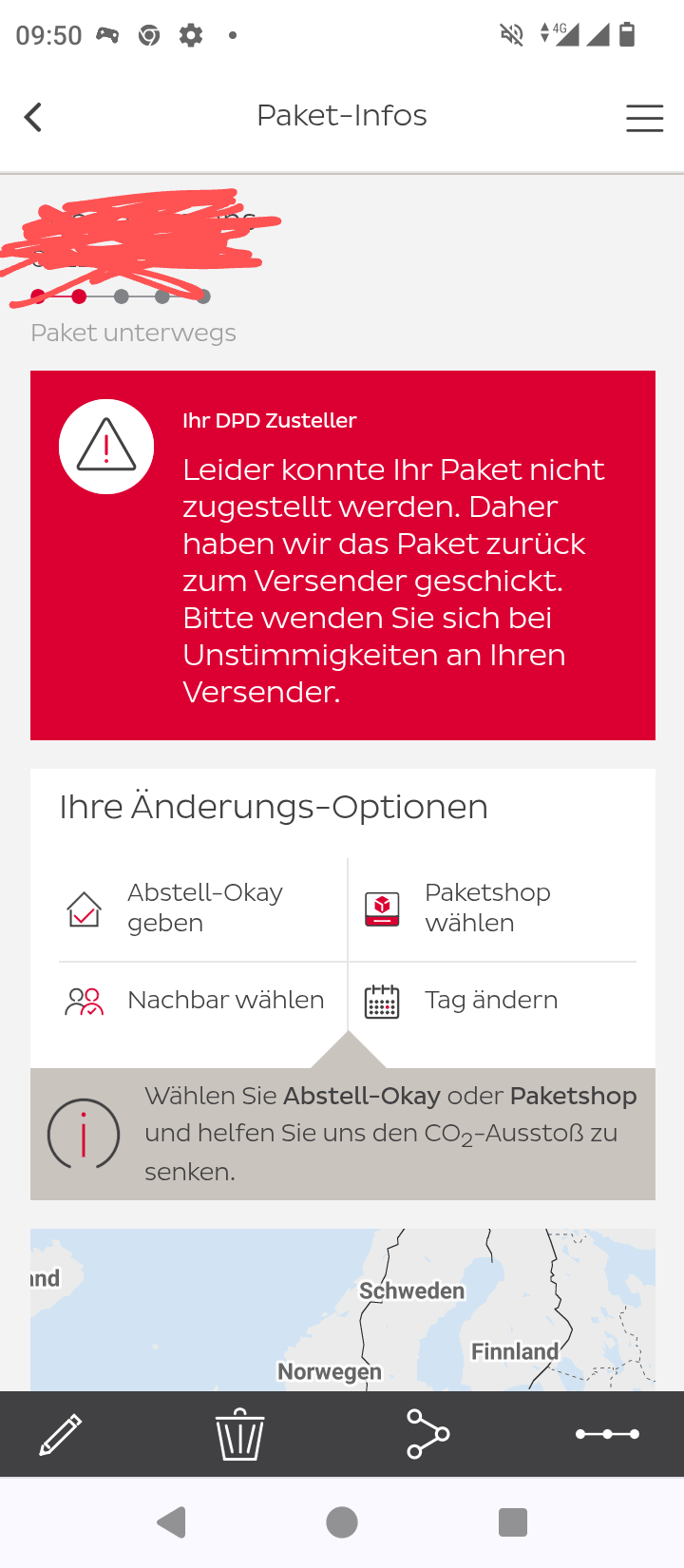Viewport: 684px width, 1568px height.
Task: Tap the Android back navigation button
Action: [x=171, y=1521]
